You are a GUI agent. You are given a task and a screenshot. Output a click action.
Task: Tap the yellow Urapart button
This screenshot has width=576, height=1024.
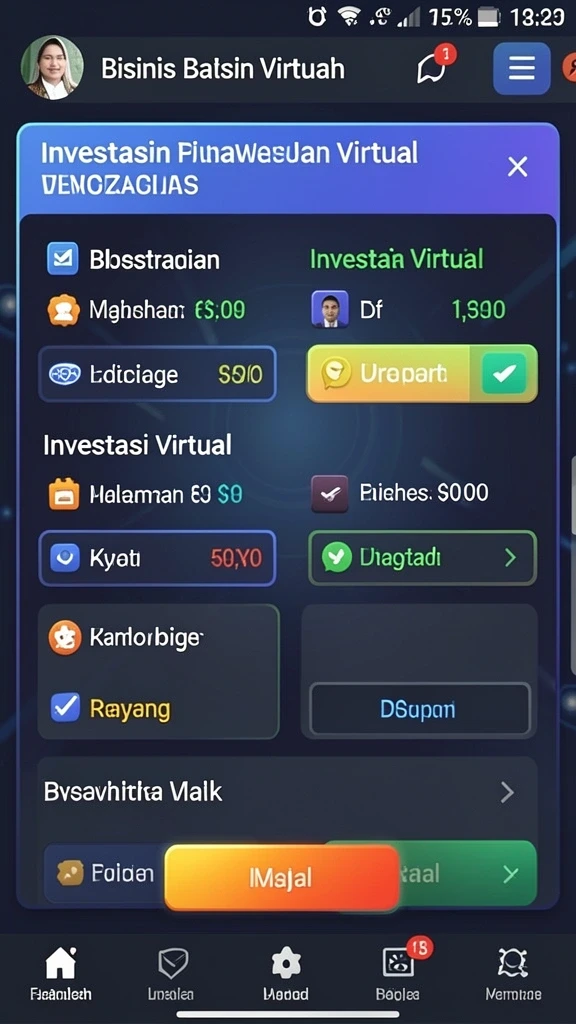pyautogui.click(x=422, y=374)
